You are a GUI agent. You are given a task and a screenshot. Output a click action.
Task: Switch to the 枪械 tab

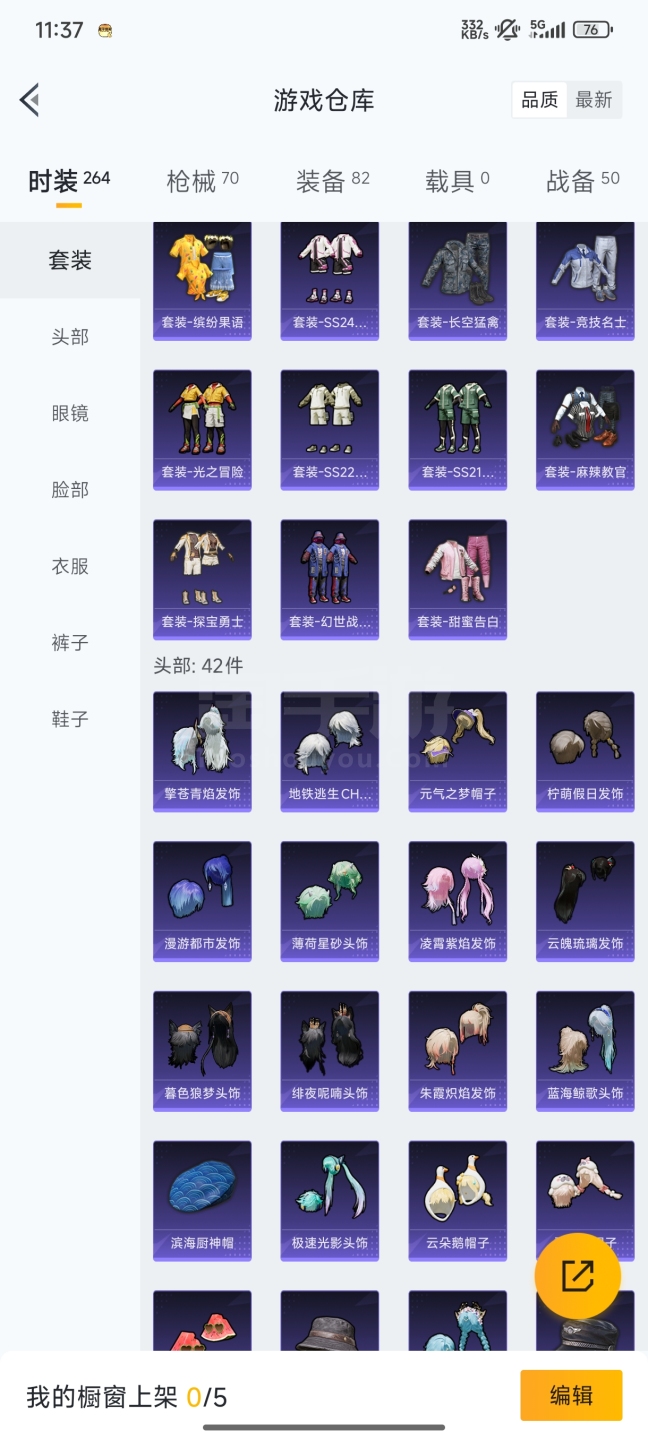(x=203, y=181)
